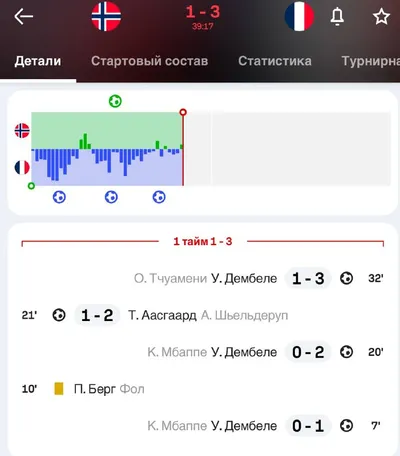This screenshot has width=400, height=456.
Task: Go back using the arrow icon
Action: tap(23, 16)
